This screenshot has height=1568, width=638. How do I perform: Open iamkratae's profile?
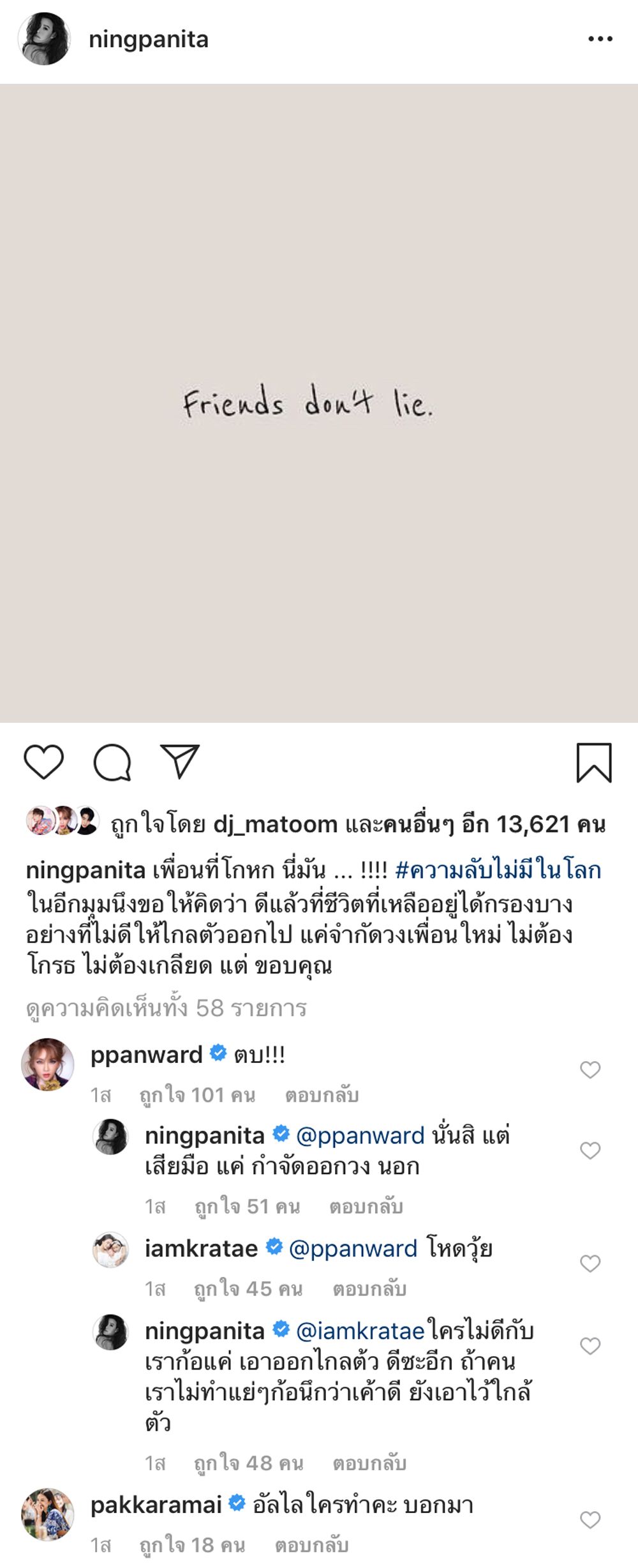click(201, 1248)
